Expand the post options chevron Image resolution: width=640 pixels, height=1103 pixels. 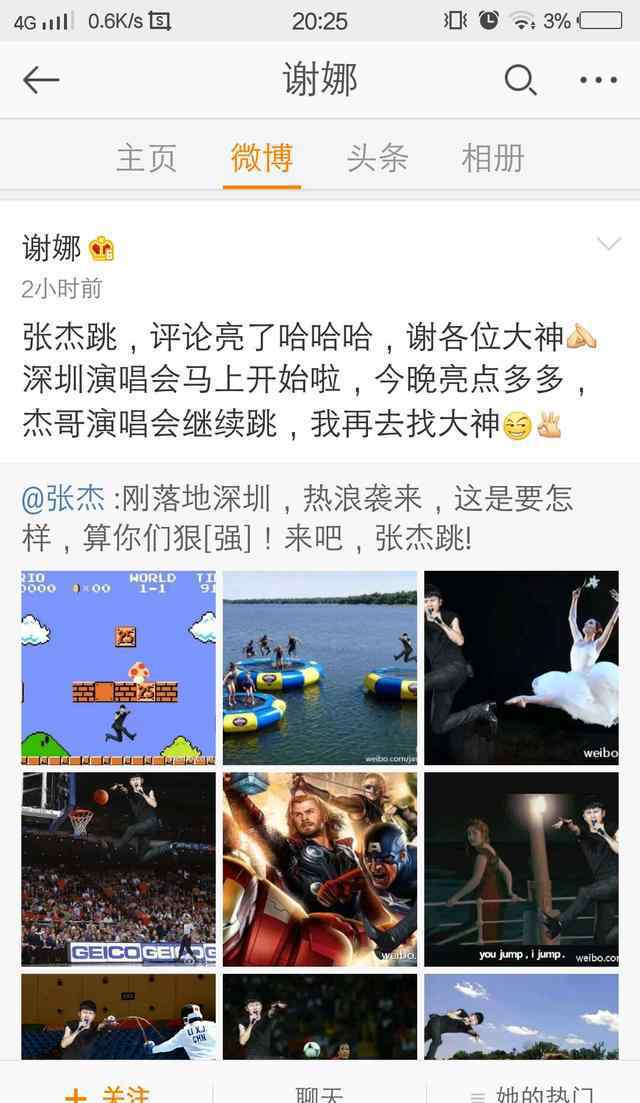click(x=608, y=244)
